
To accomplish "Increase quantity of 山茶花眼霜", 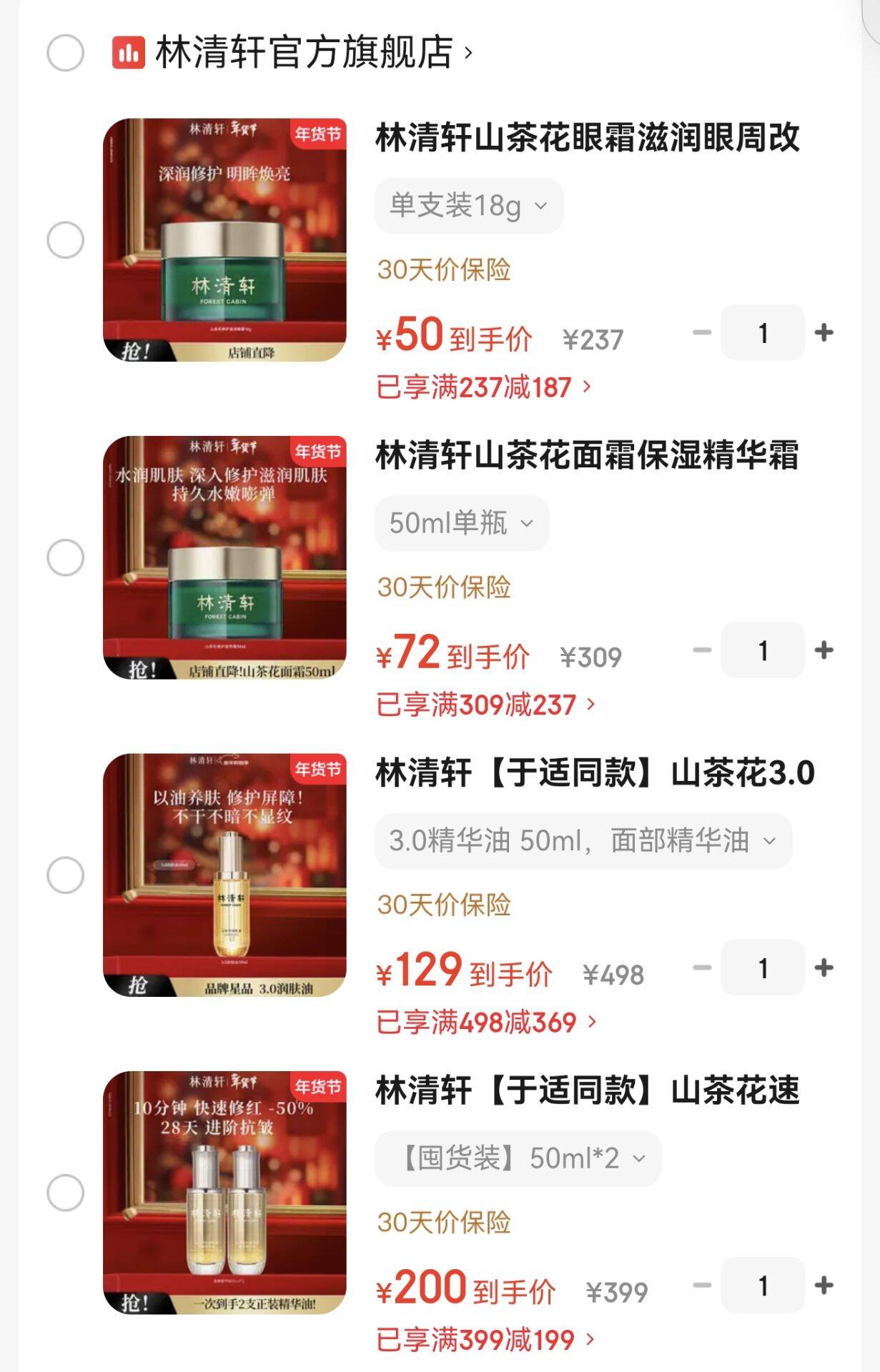I will 824,332.
